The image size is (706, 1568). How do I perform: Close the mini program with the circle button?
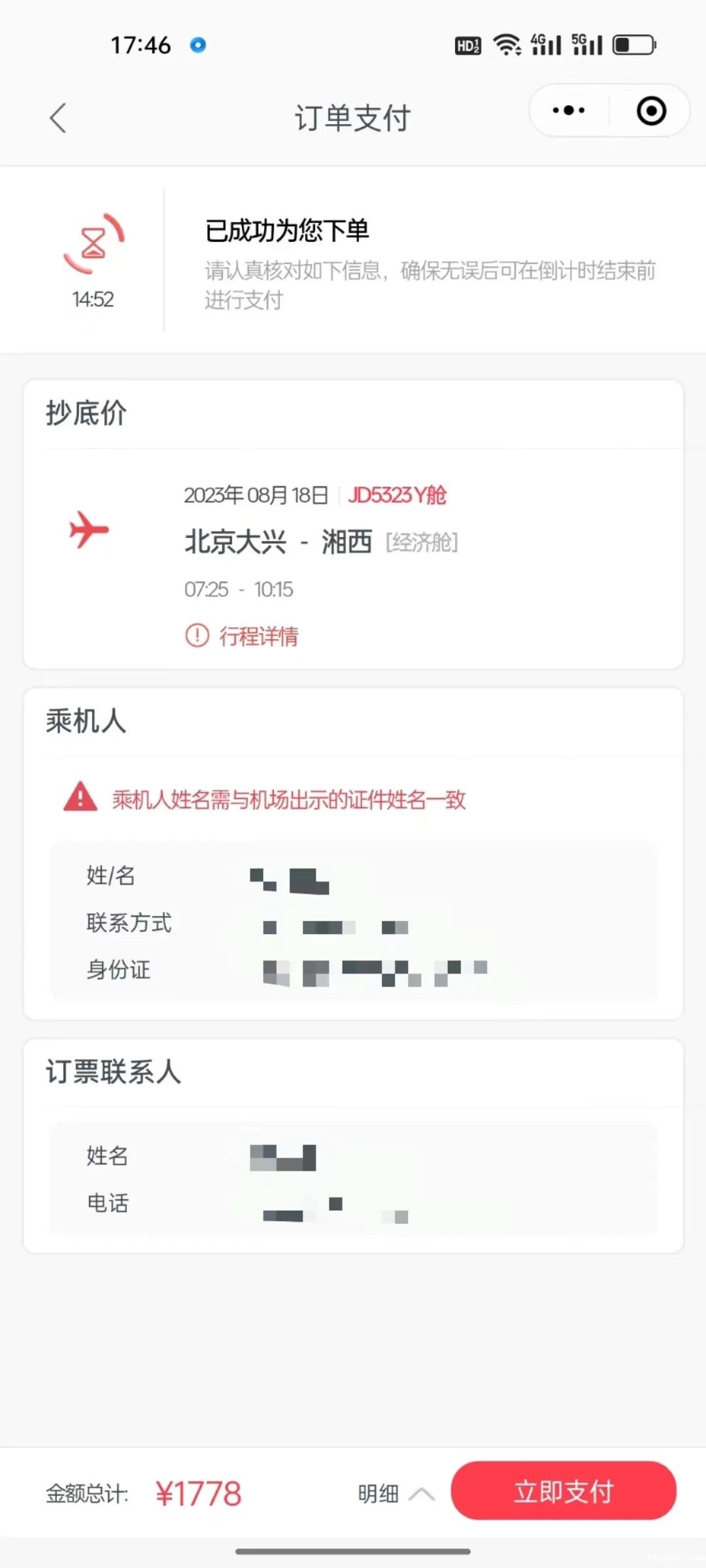point(651,110)
